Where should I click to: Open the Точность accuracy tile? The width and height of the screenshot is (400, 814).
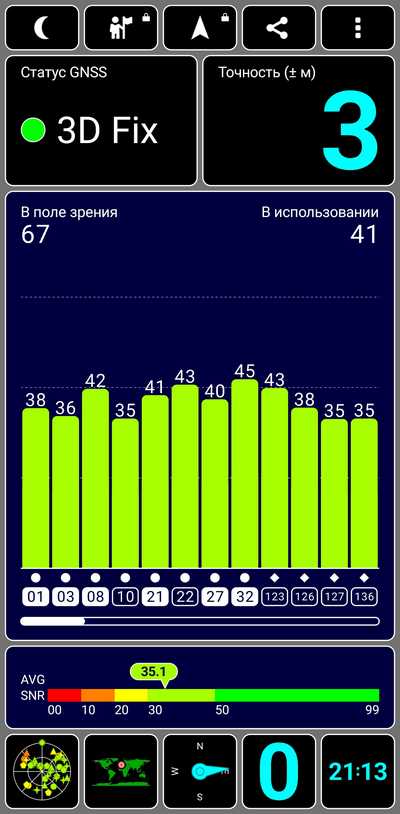pos(299,120)
